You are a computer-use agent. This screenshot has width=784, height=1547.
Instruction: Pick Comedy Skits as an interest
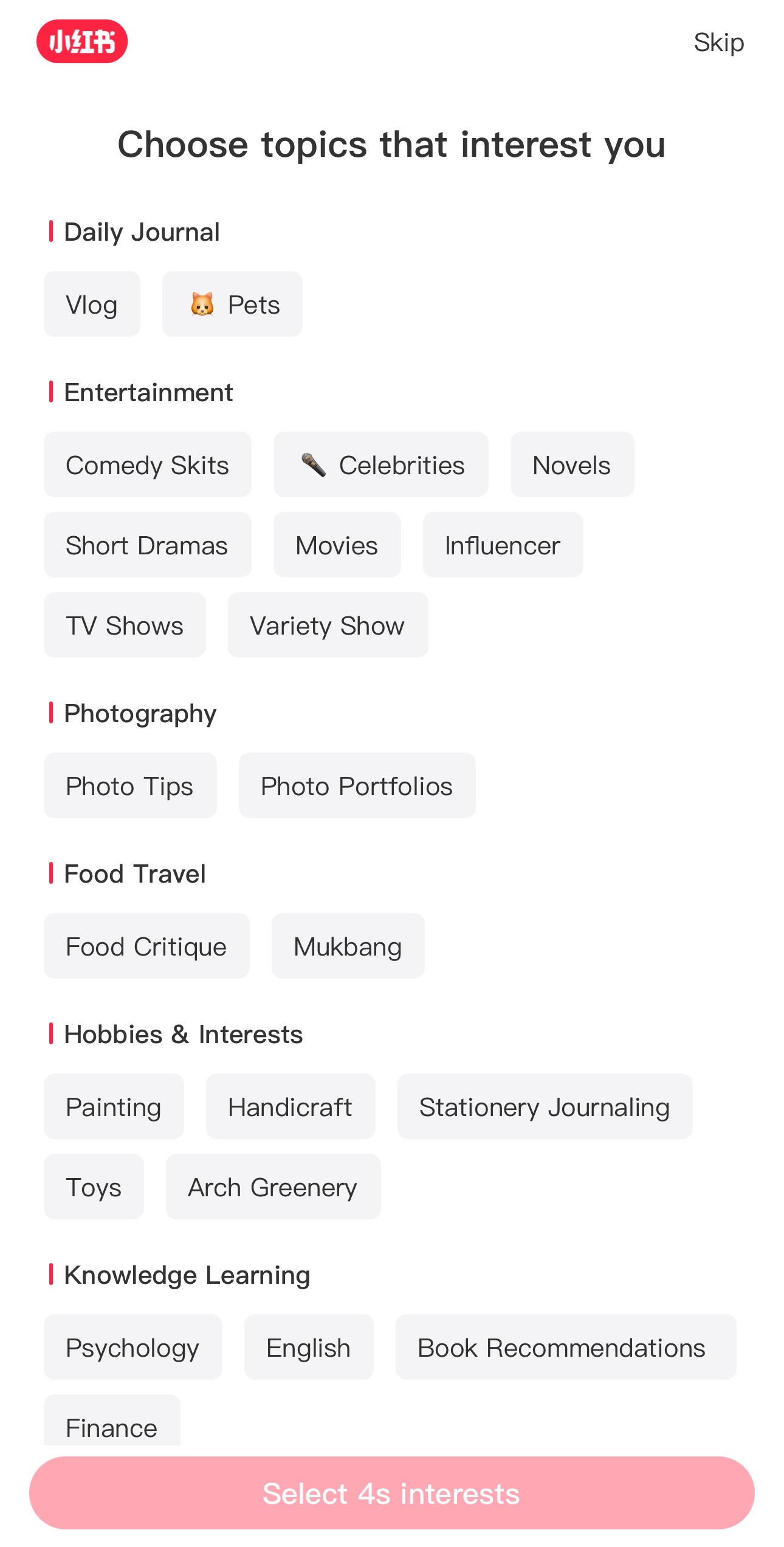point(147,465)
